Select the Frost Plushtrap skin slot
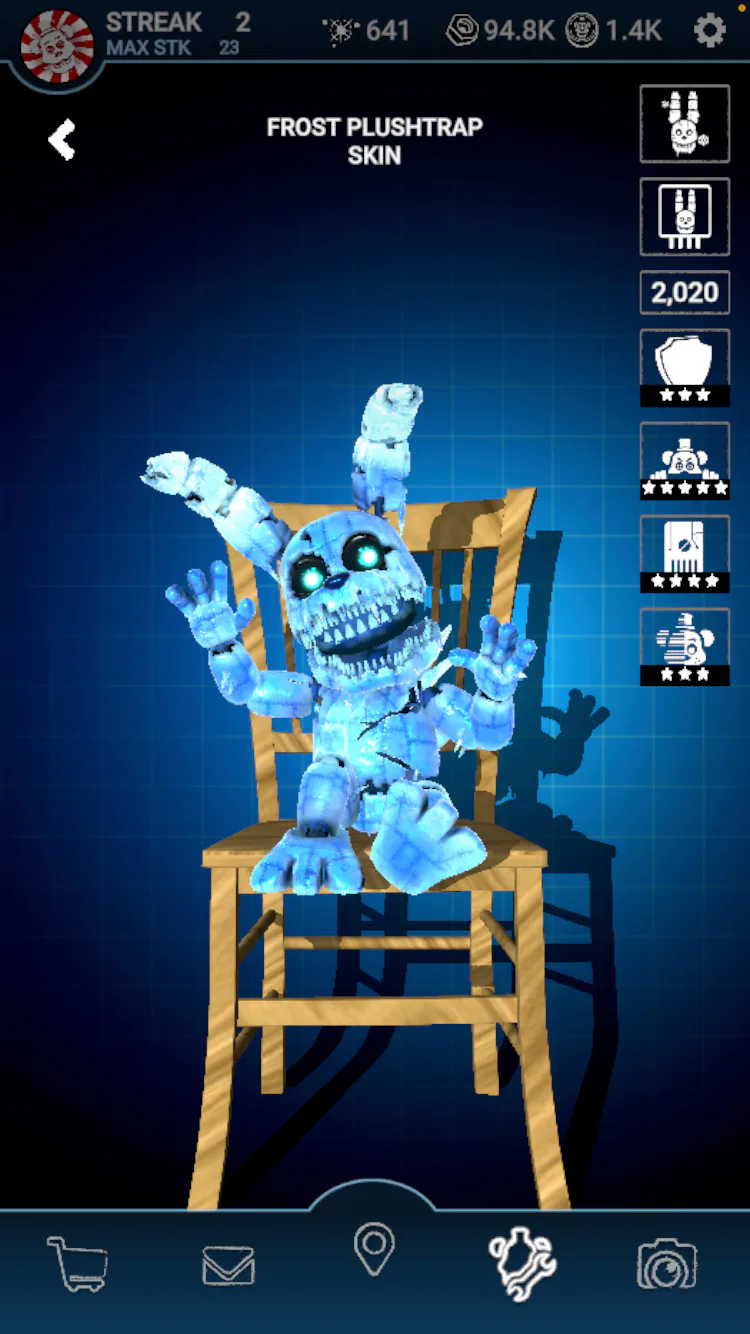Screen dimensions: 750x1334 click(685, 124)
